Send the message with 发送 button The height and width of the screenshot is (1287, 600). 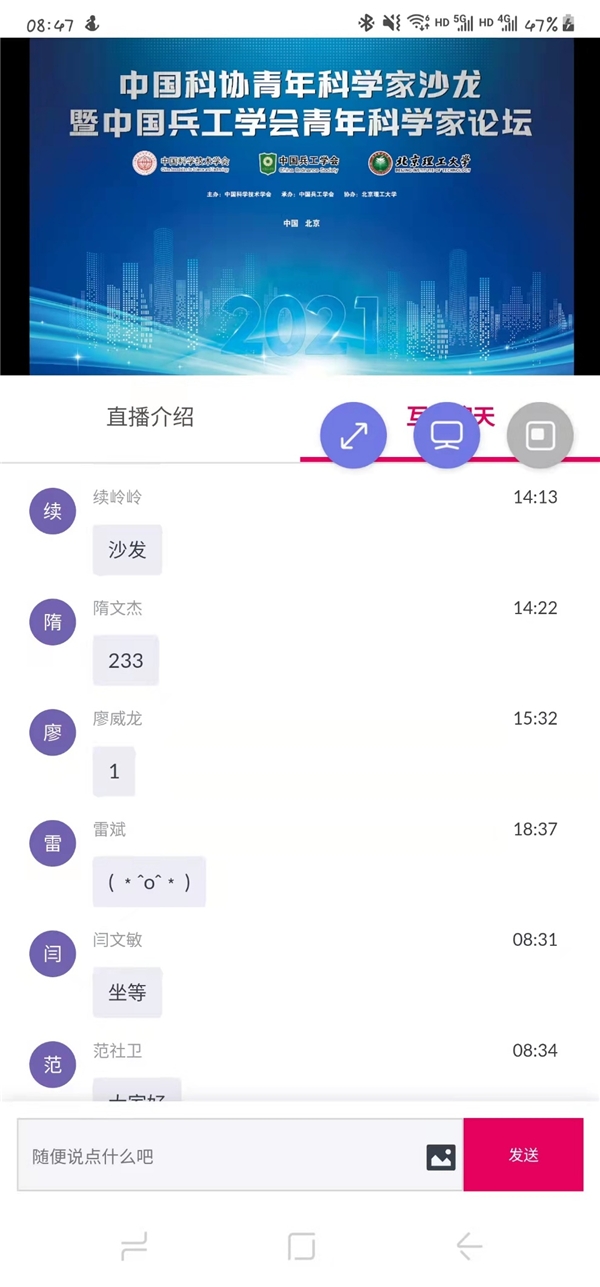(x=523, y=1155)
